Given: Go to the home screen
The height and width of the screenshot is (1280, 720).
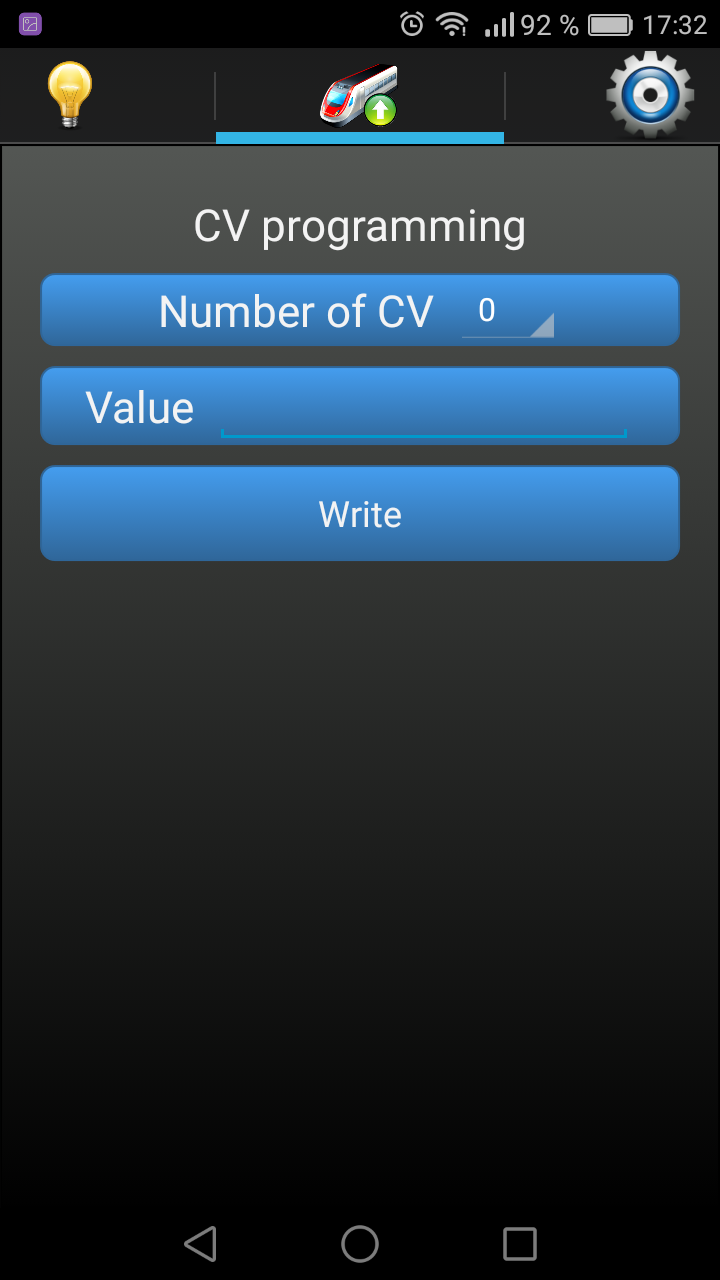Looking at the screenshot, I should [x=360, y=1244].
